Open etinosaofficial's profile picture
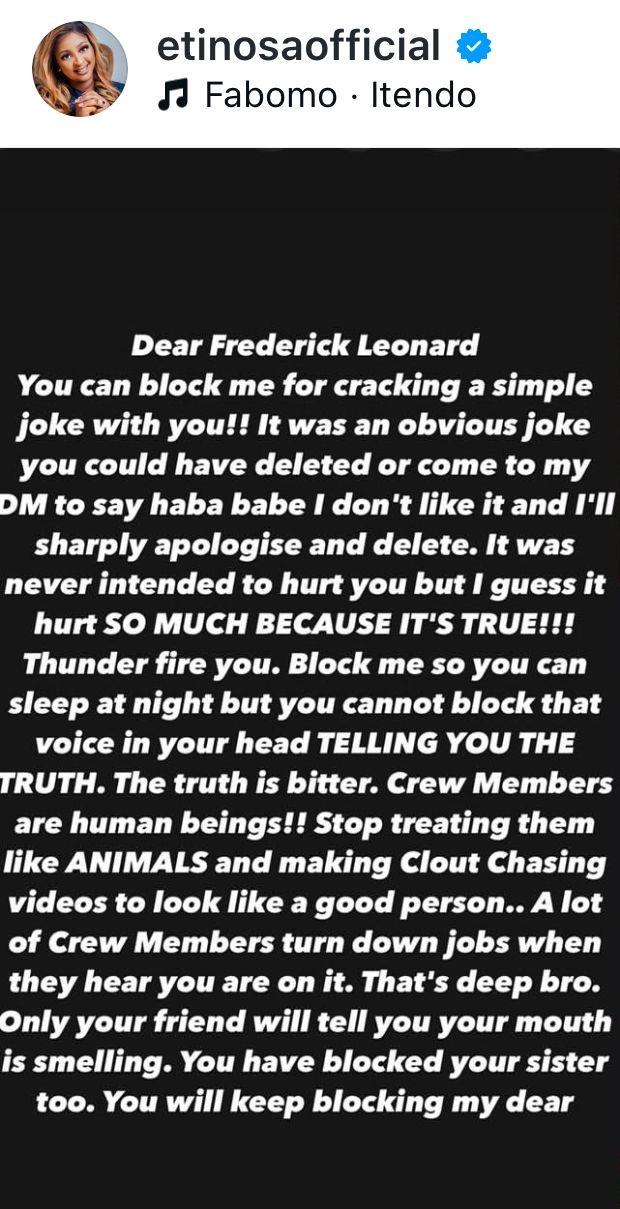The width and height of the screenshot is (620, 1209). (80, 69)
